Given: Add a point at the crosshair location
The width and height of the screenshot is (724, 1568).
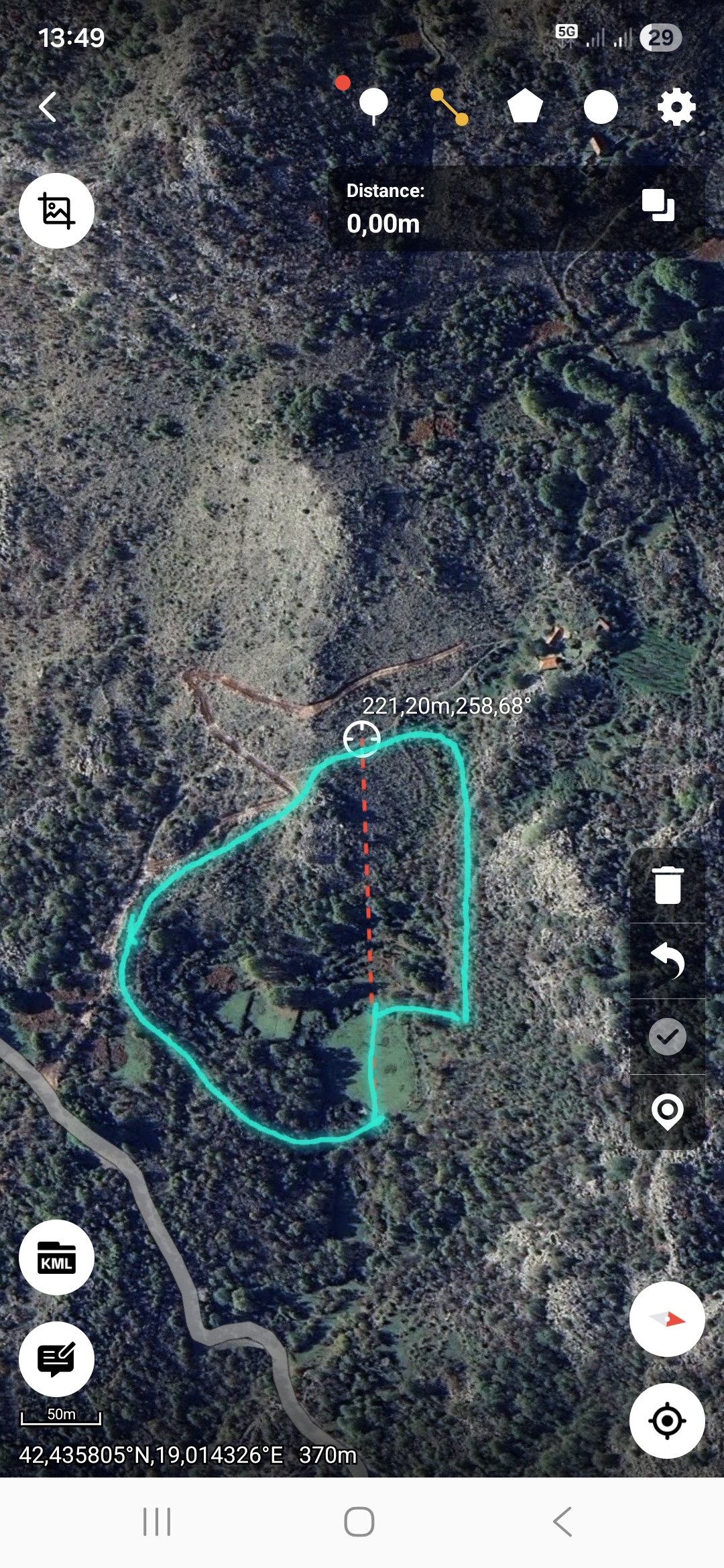Looking at the screenshot, I should 668,1112.
